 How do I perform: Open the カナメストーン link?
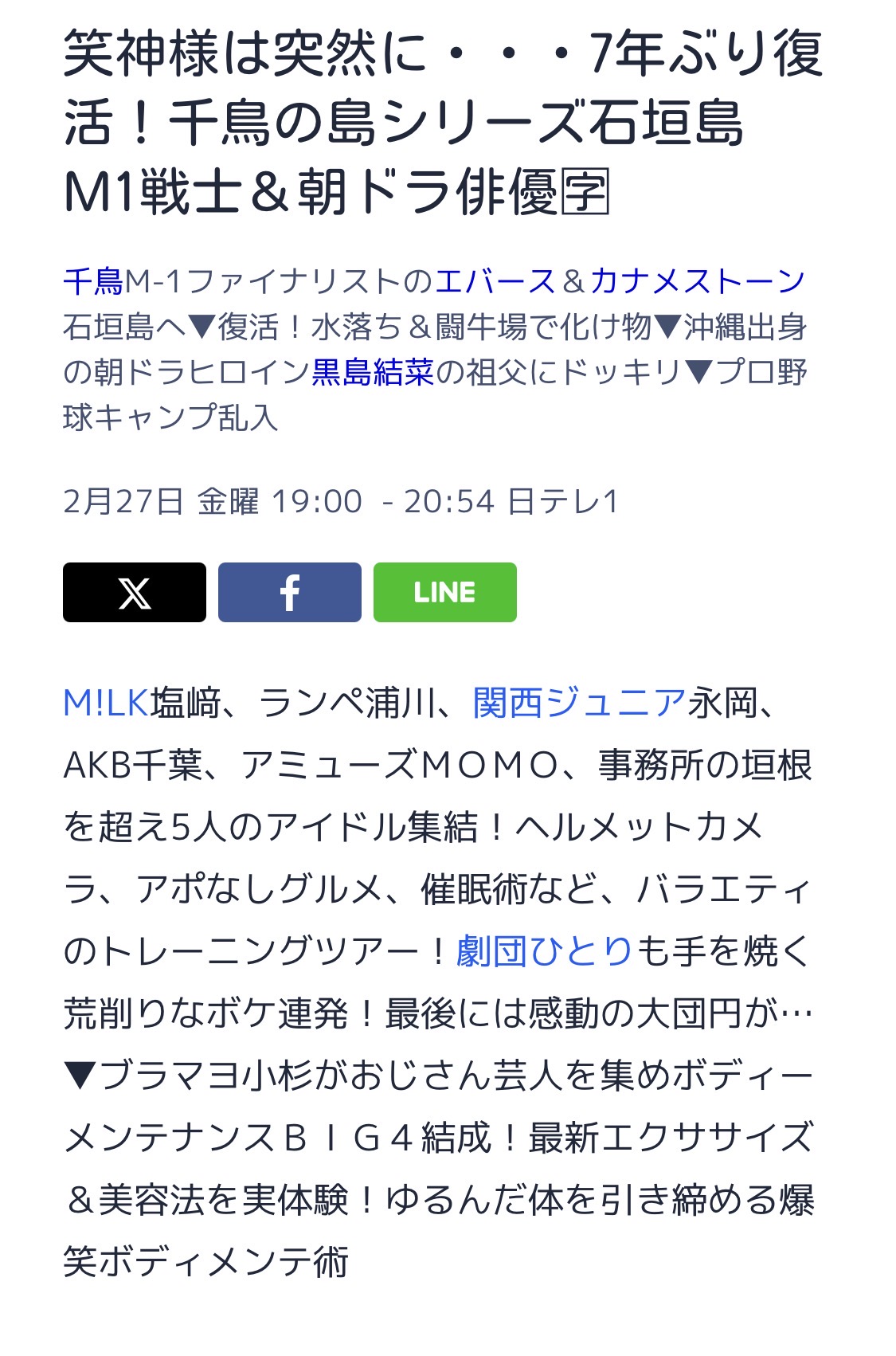pos(698,281)
